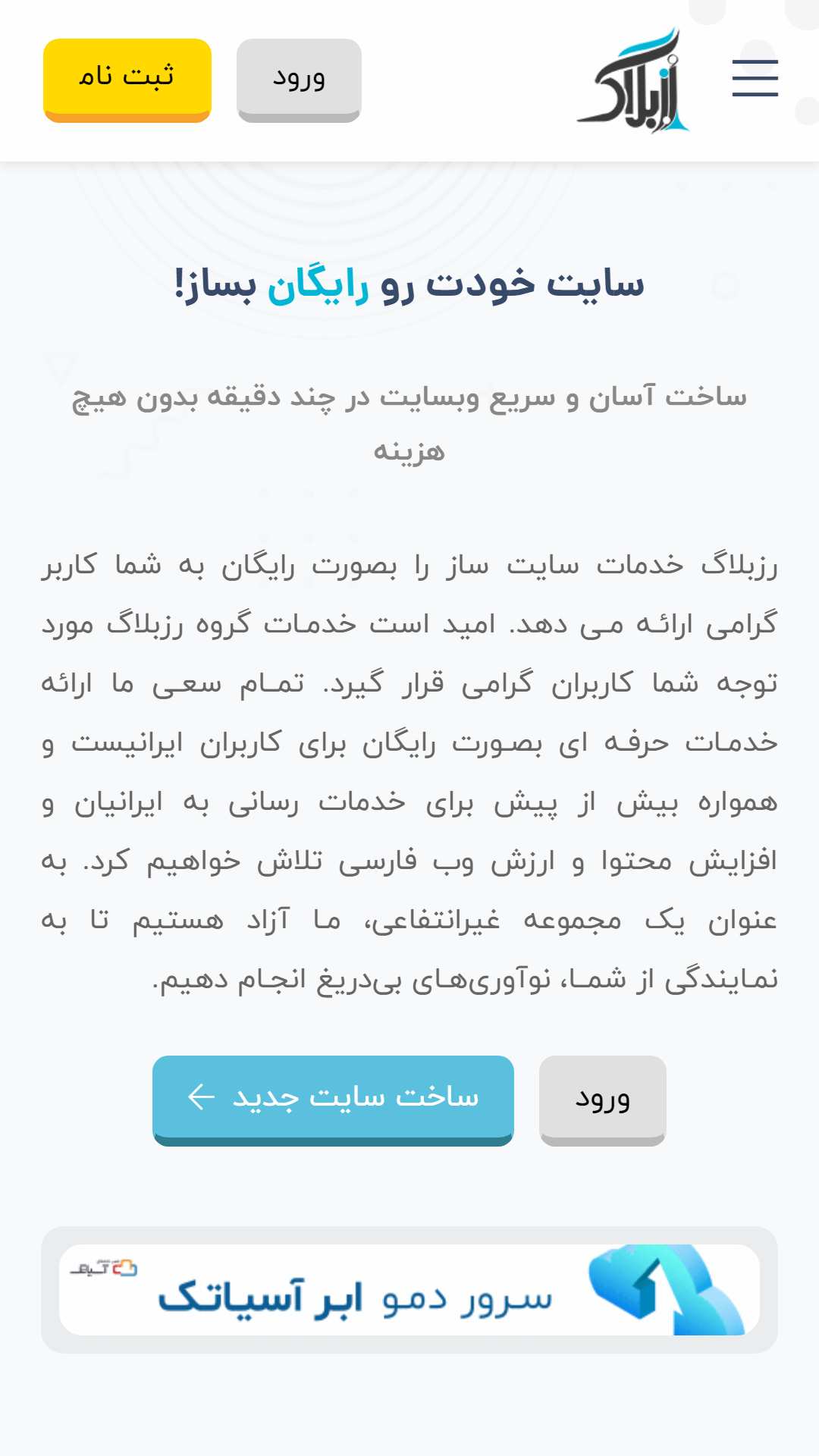Tap the yellow ثبت نام button
Screen dimensions: 819x1456
pyautogui.click(x=127, y=80)
